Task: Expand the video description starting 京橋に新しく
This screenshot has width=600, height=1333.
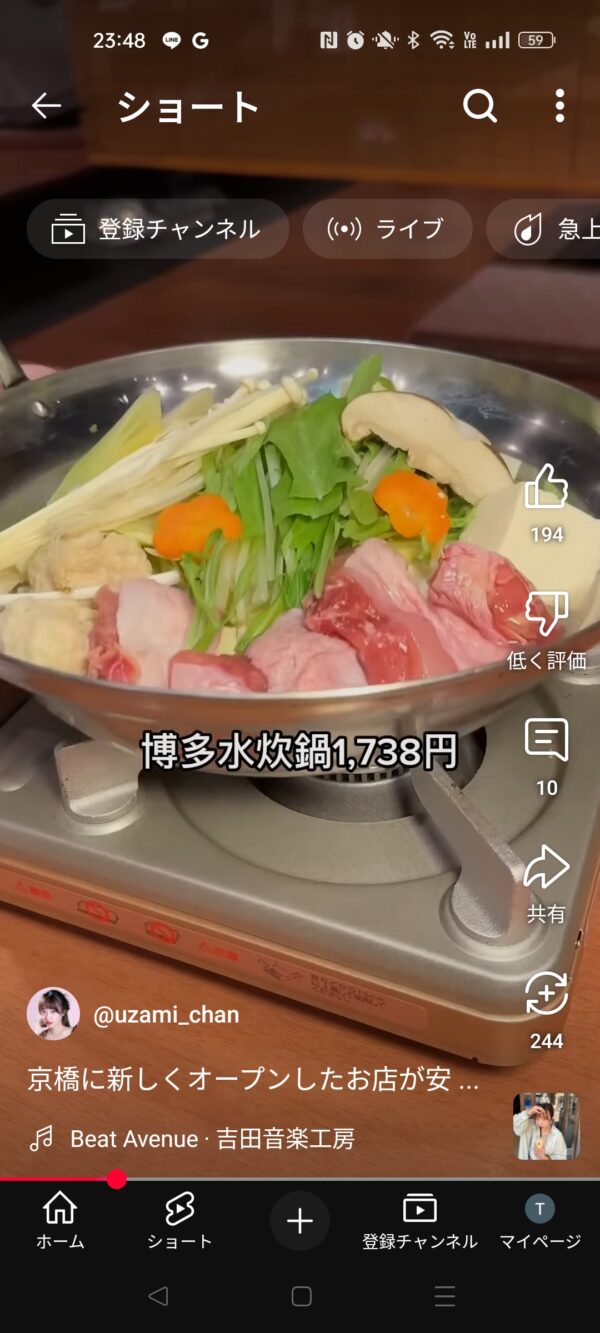Action: 253,1081
